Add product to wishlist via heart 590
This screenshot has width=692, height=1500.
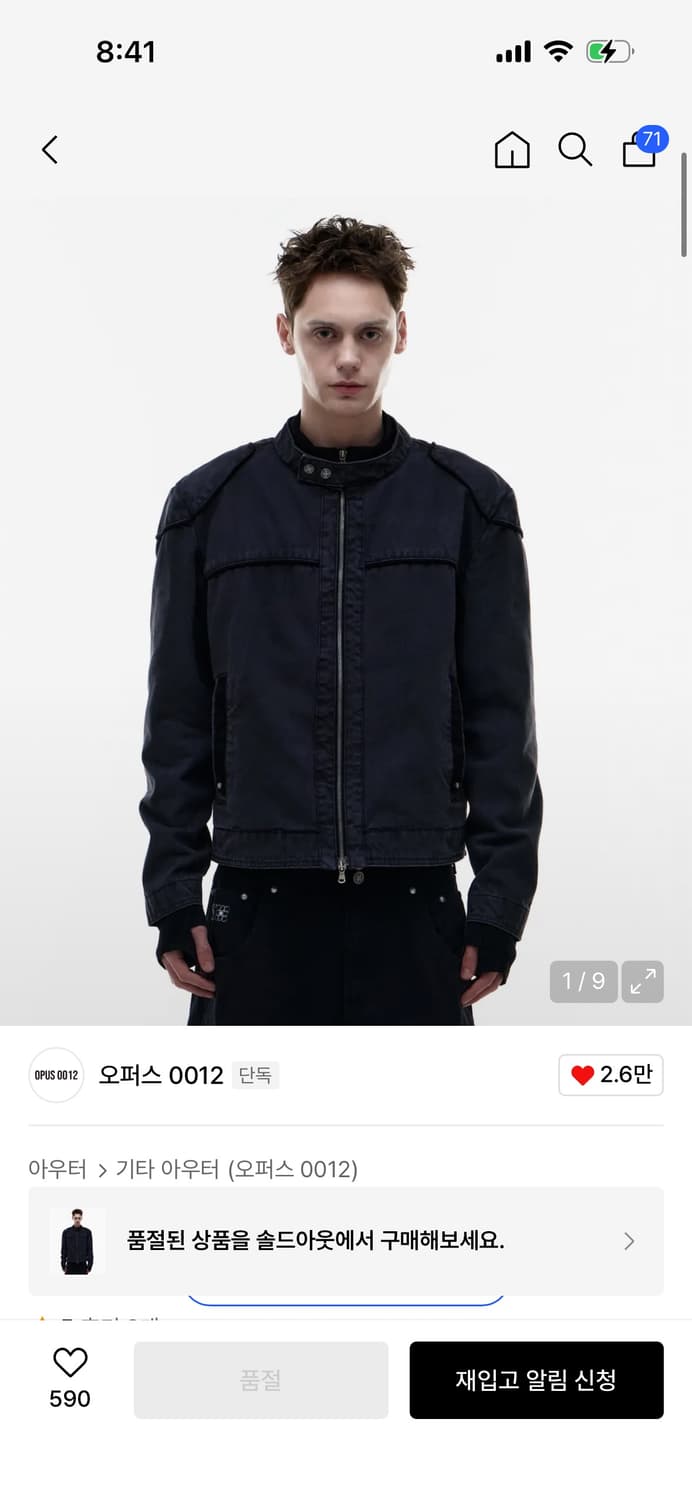coord(70,1378)
